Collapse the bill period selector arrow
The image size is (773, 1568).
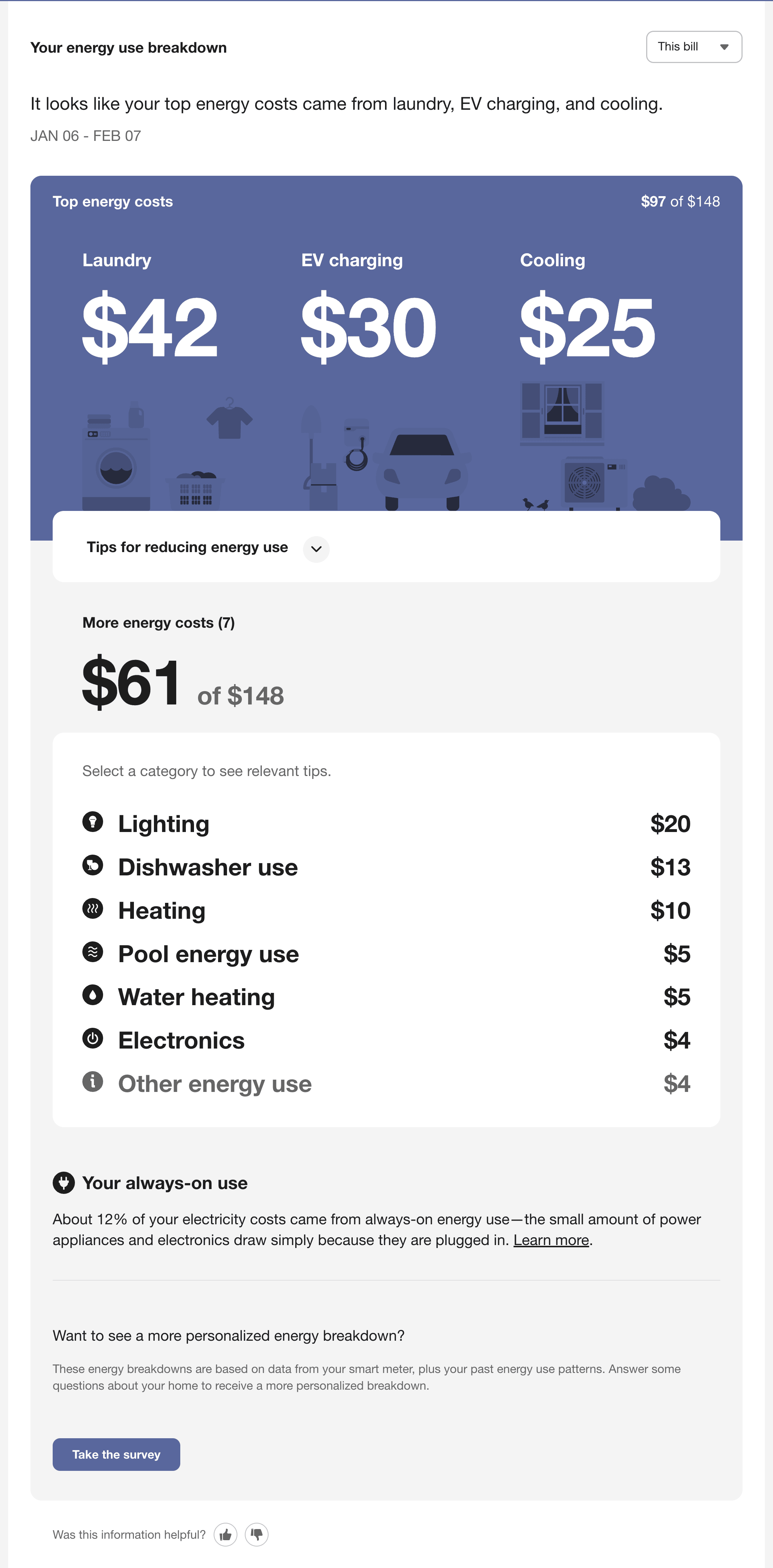pos(724,46)
